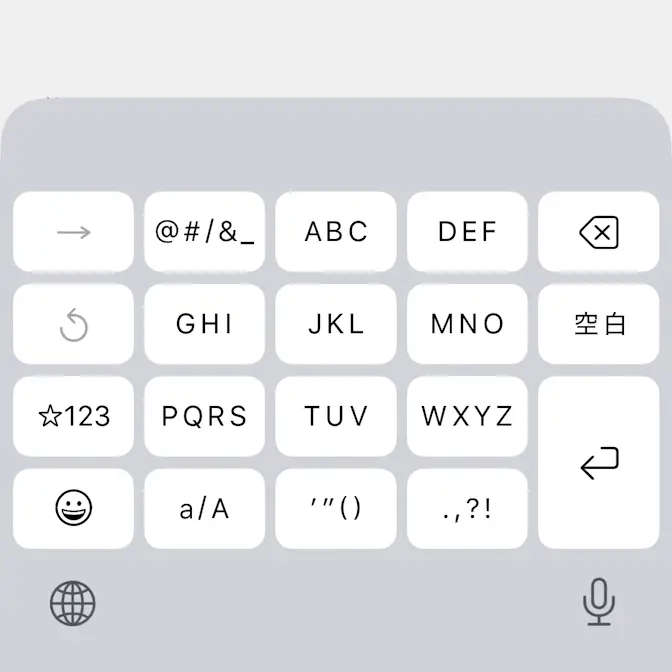Tap the right arrow key
672x672 pixels.
coord(73,232)
